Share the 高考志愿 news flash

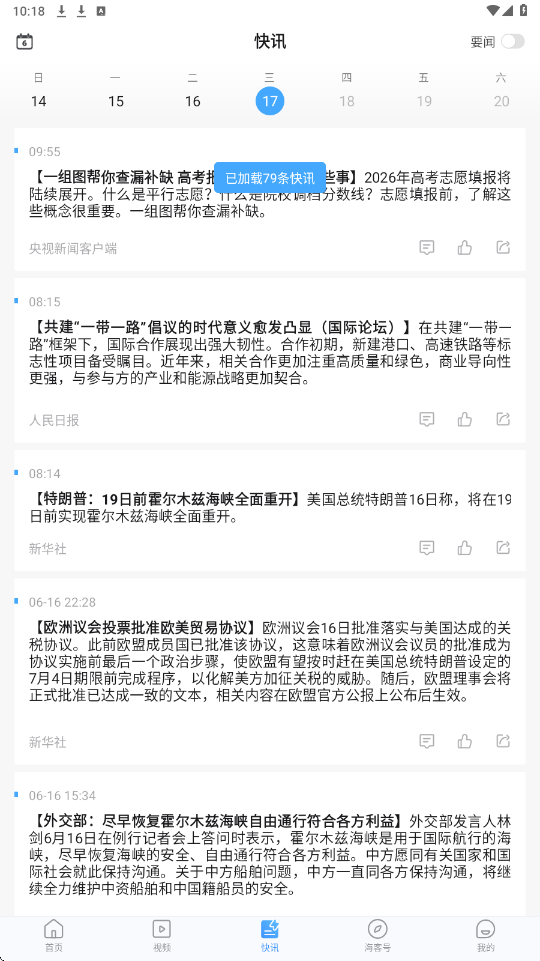coord(503,248)
